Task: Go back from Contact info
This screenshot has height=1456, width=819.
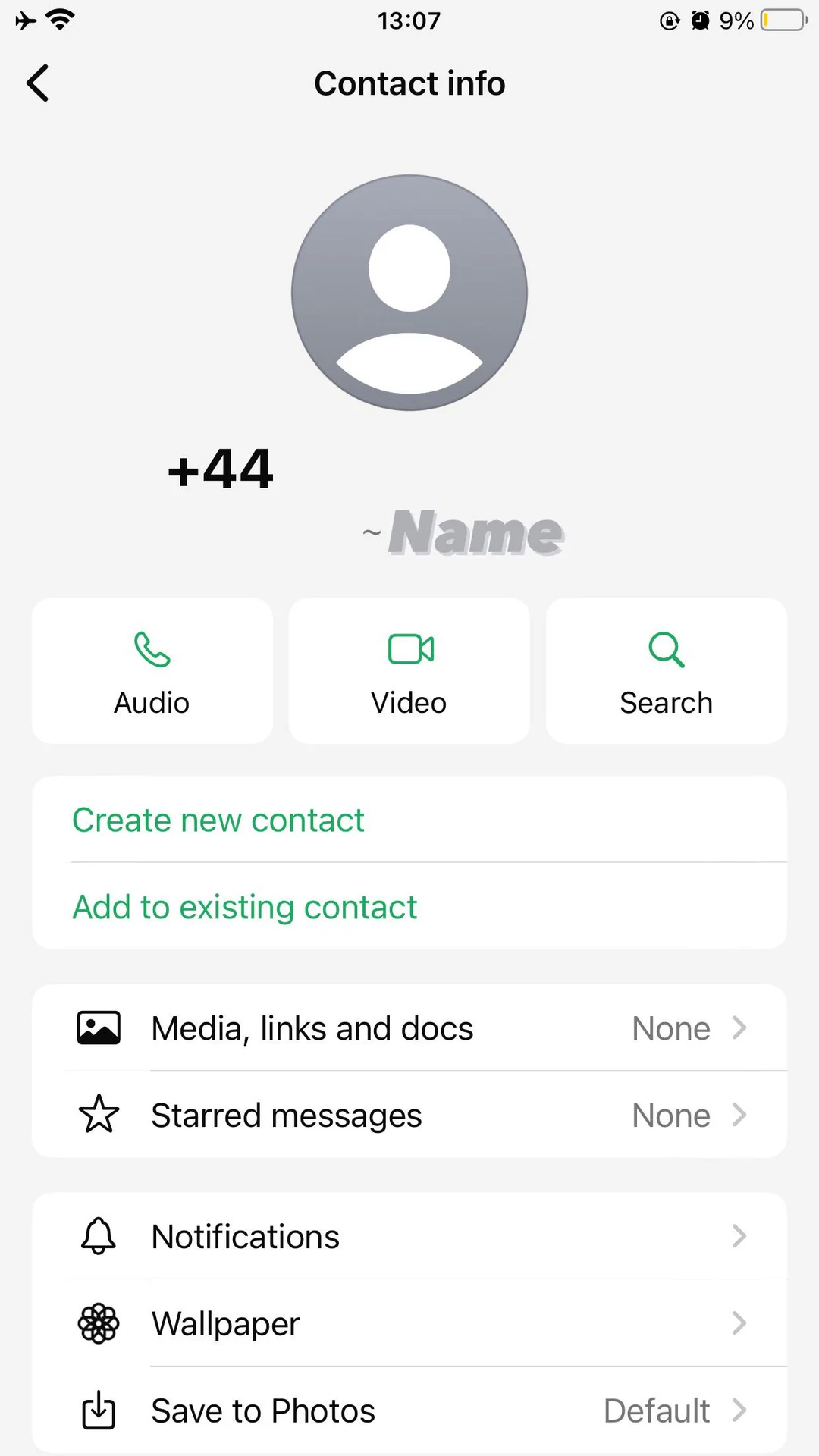Action: point(38,83)
